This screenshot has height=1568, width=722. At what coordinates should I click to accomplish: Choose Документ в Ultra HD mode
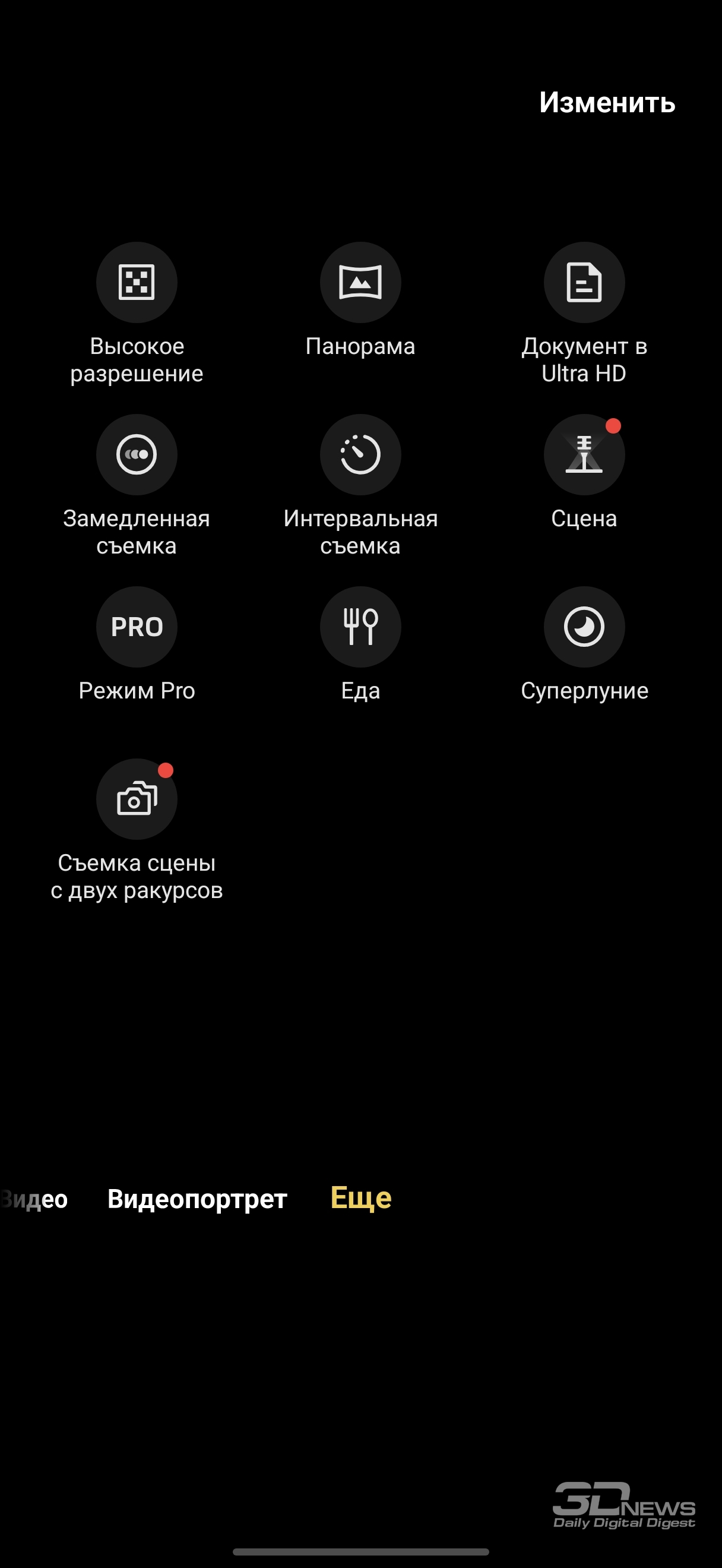coord(584,283)
